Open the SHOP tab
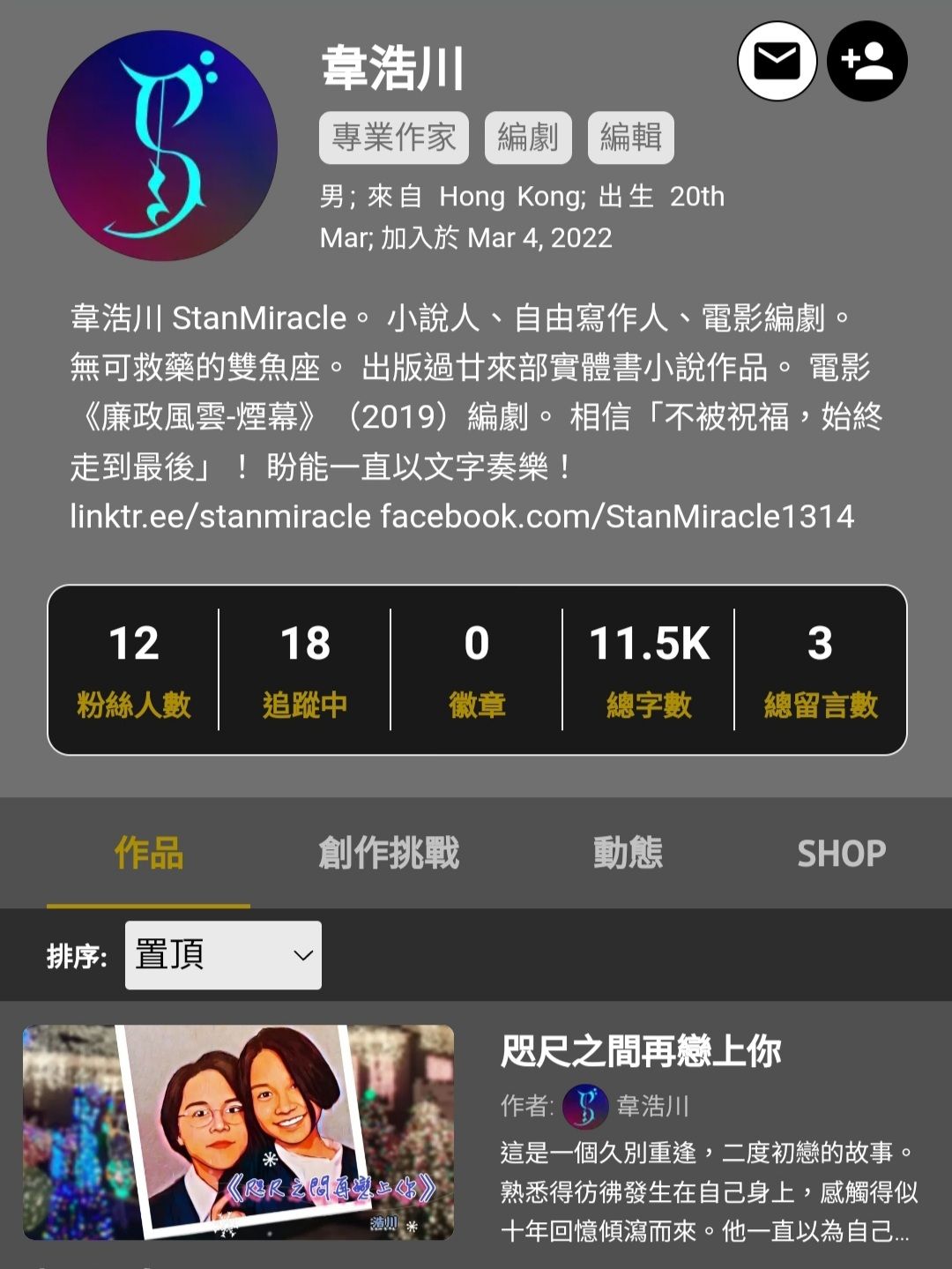 tap(841, 854)
